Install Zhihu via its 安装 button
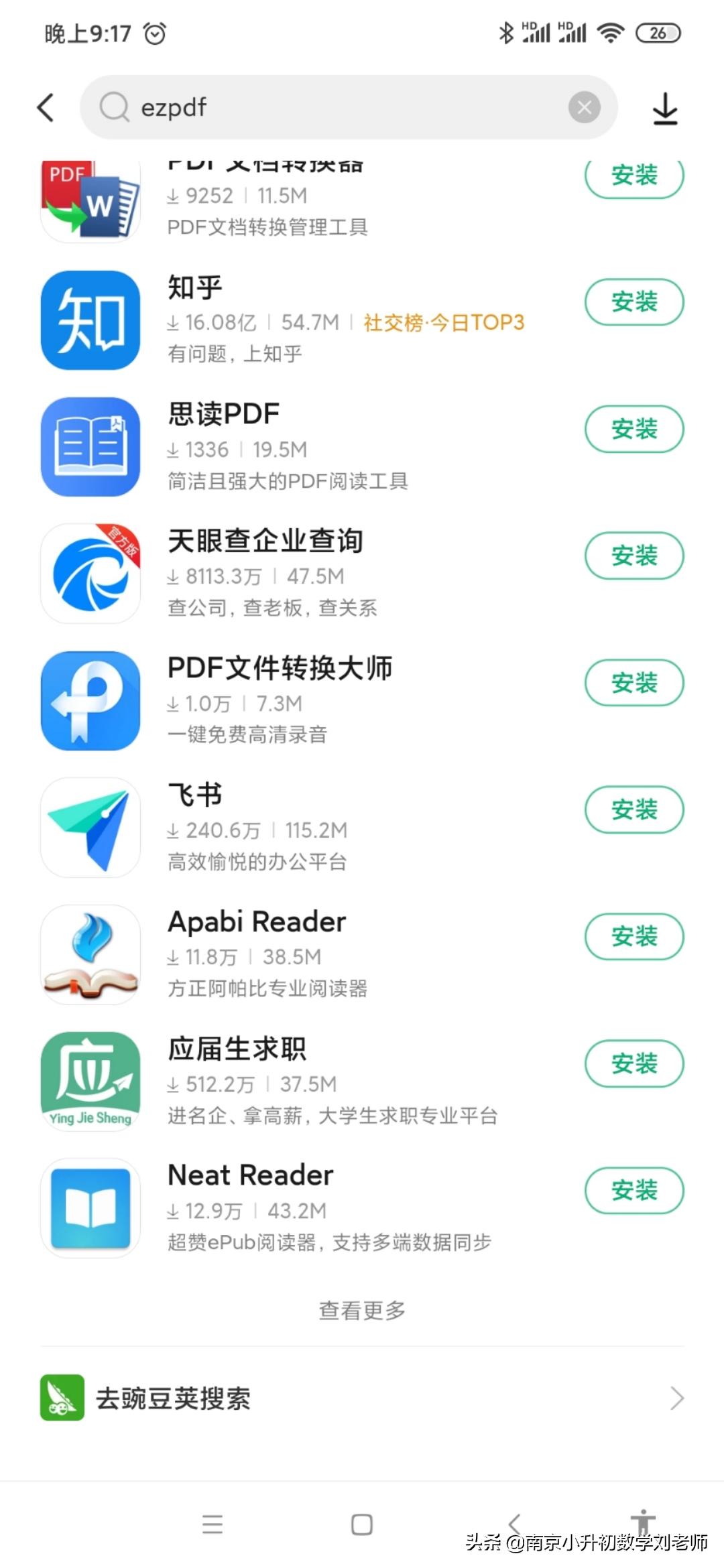The image size is (724, 1568). (x=633, y=302)
